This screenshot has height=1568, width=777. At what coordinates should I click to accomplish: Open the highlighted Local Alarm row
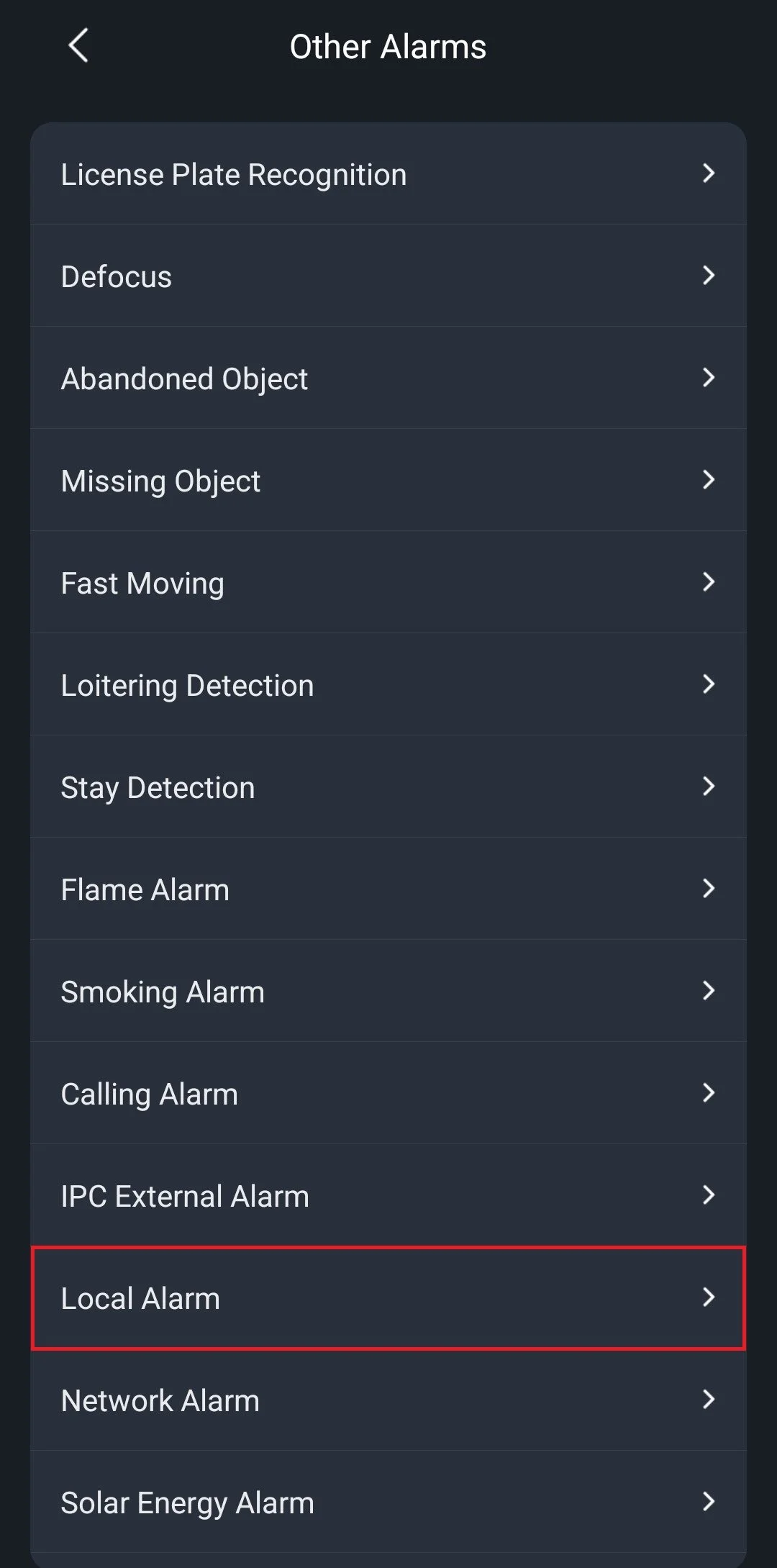[x=388, y=1297]
